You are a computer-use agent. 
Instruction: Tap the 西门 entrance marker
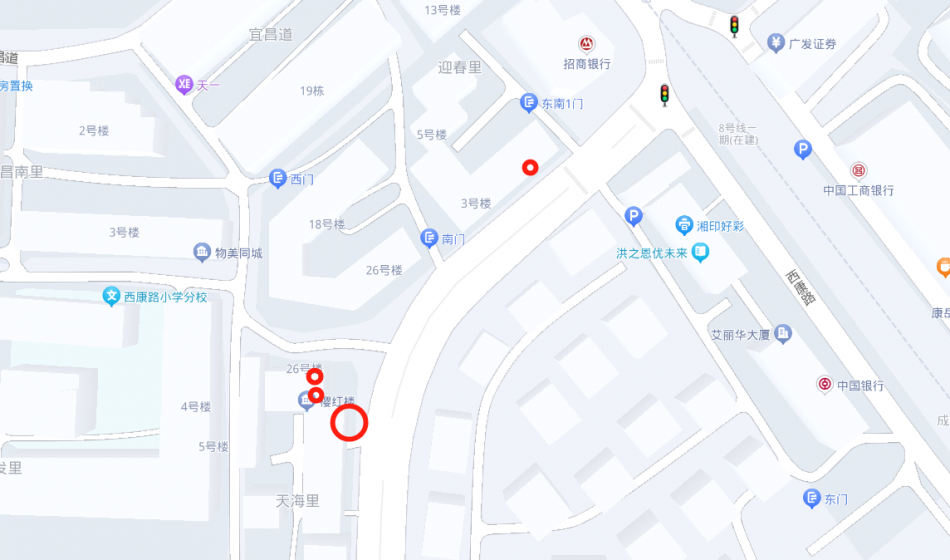point(279,180)
